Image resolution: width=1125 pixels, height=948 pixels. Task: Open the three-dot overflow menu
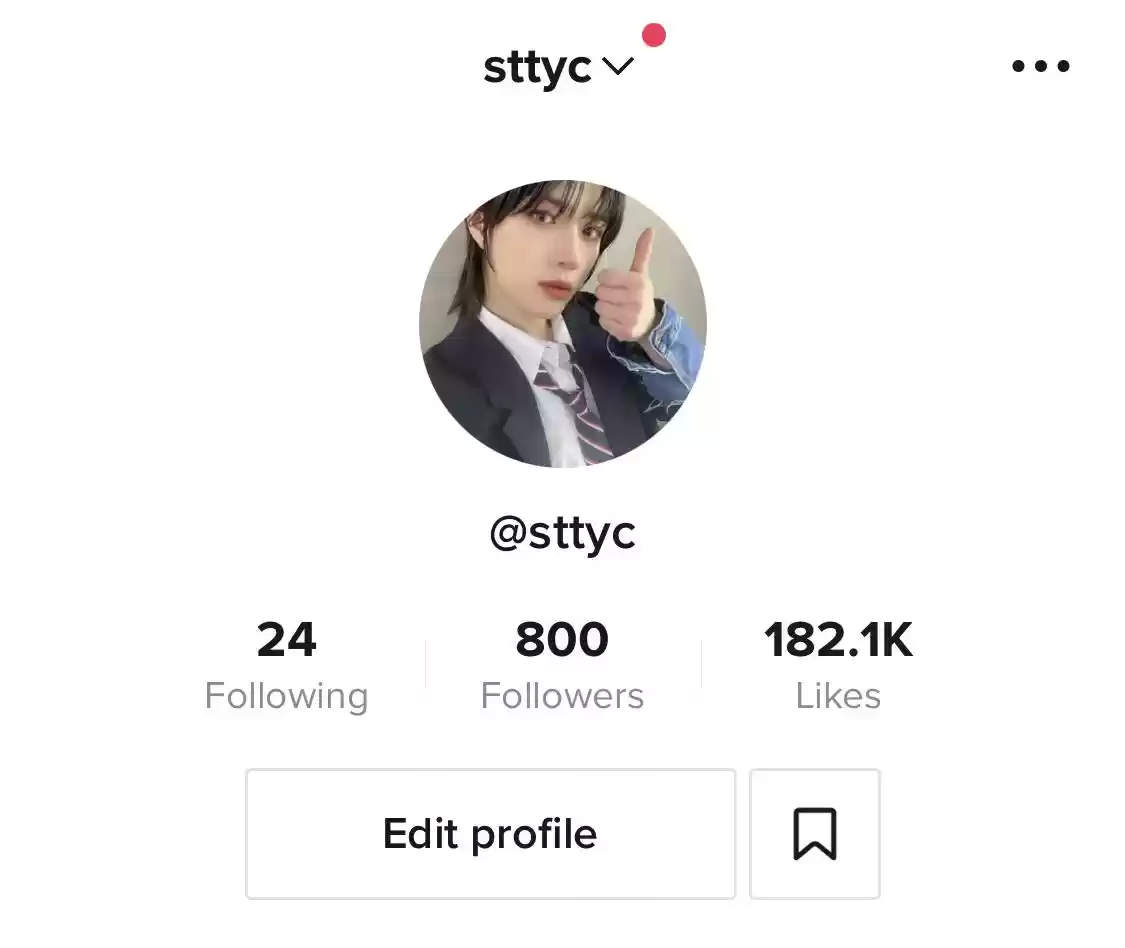click(x=1040, y=67)
